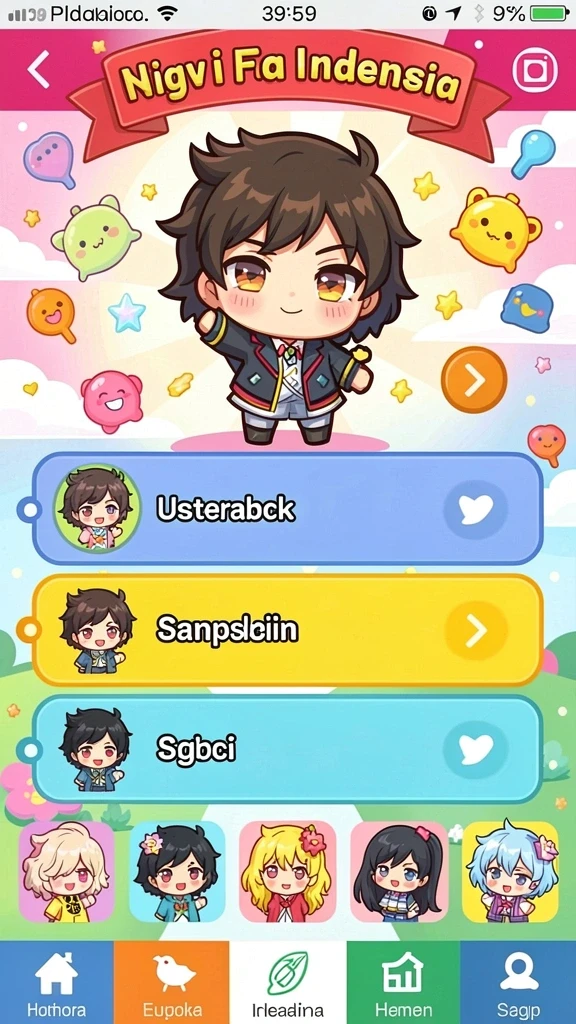The width and height of the screenshot is (576, 1024).
Task: Go back with the top-left arrow
Action: click(x=39, y=69)
